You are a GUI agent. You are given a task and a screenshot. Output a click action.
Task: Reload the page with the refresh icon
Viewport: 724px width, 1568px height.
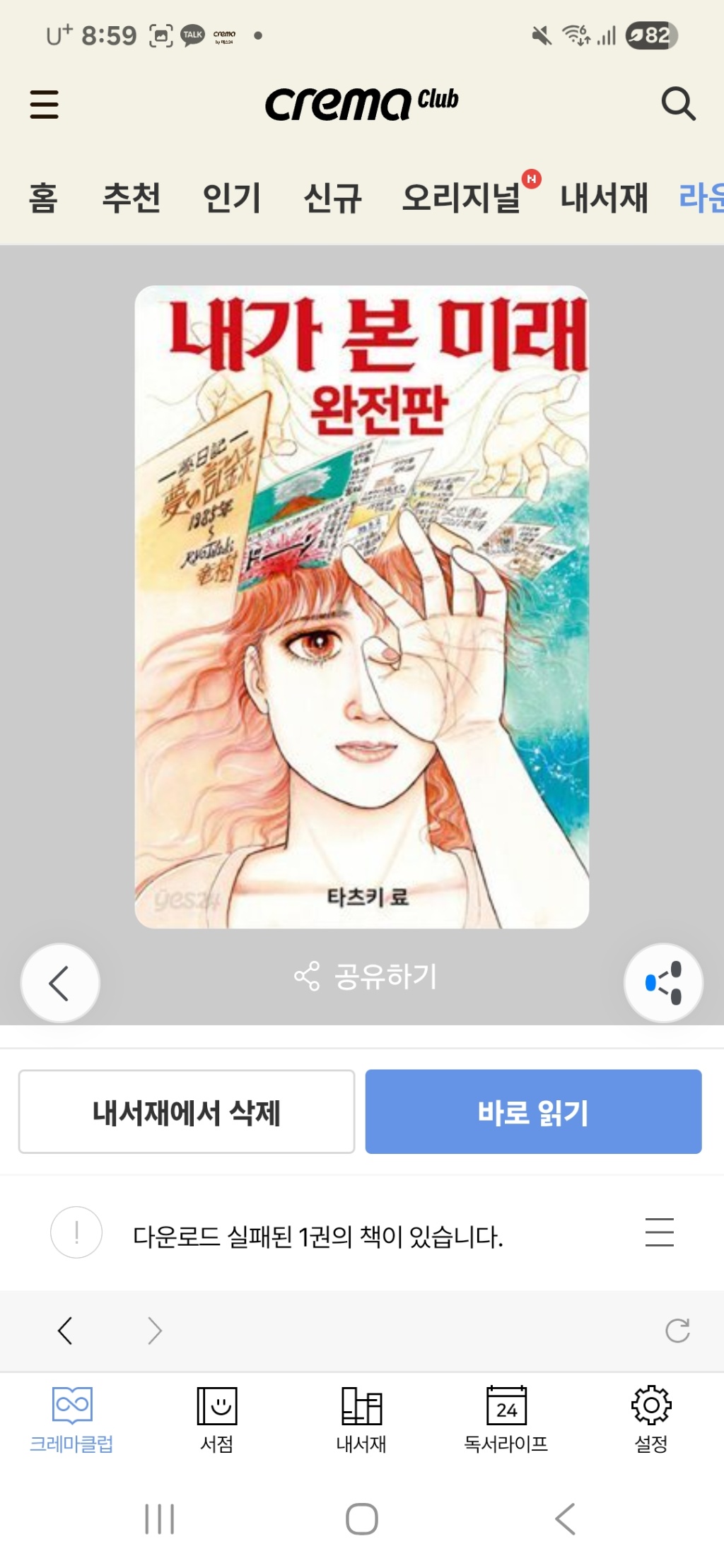click(x=677, y=1331)
